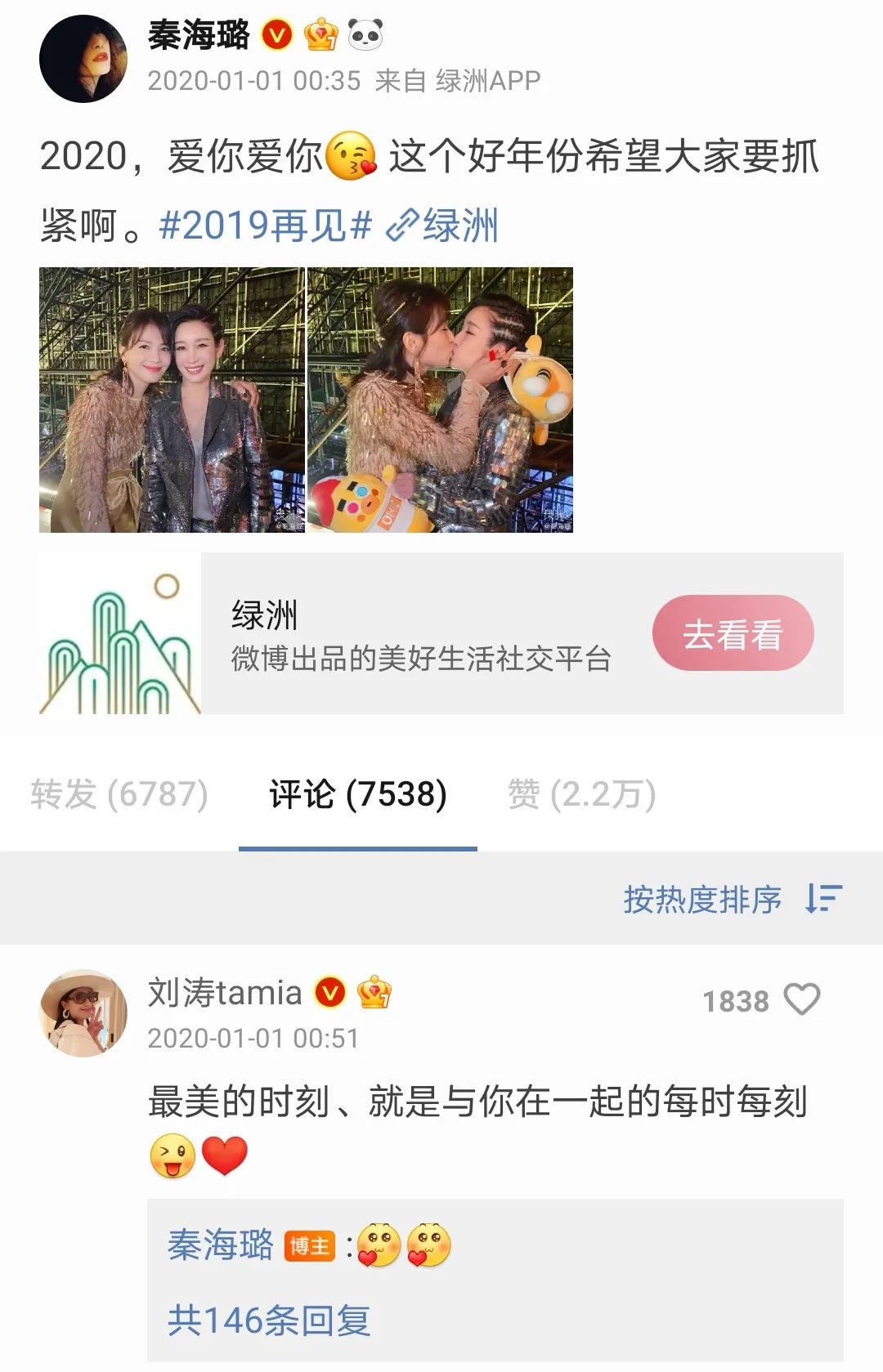Open the #2019再见# hashtag link
The image size is (883, 1372).
tap(266, 226)
